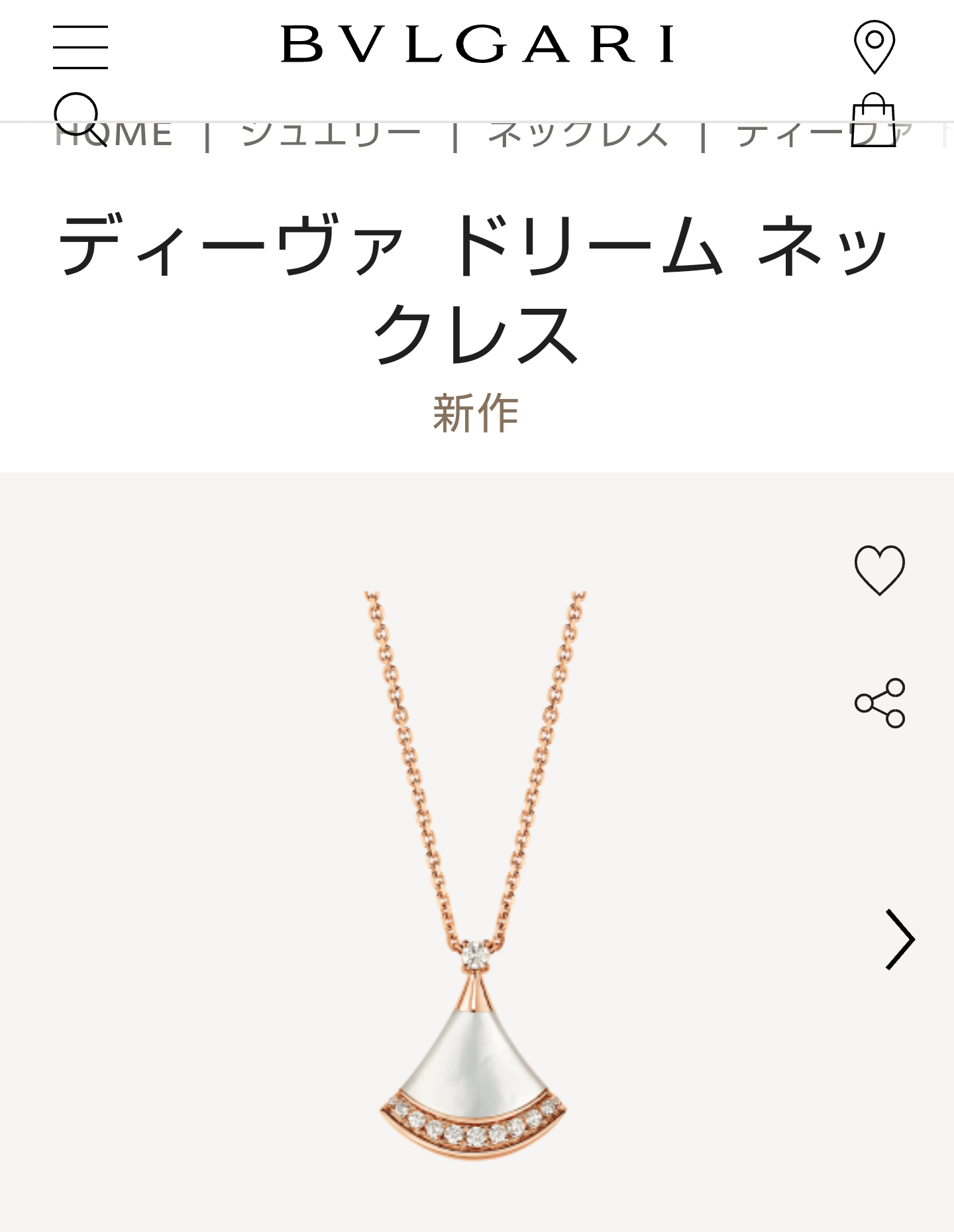Go to the ジュエリー breadcrumb
The width and height of the screenshot is (954, 1232).
(x=331, y=135)
